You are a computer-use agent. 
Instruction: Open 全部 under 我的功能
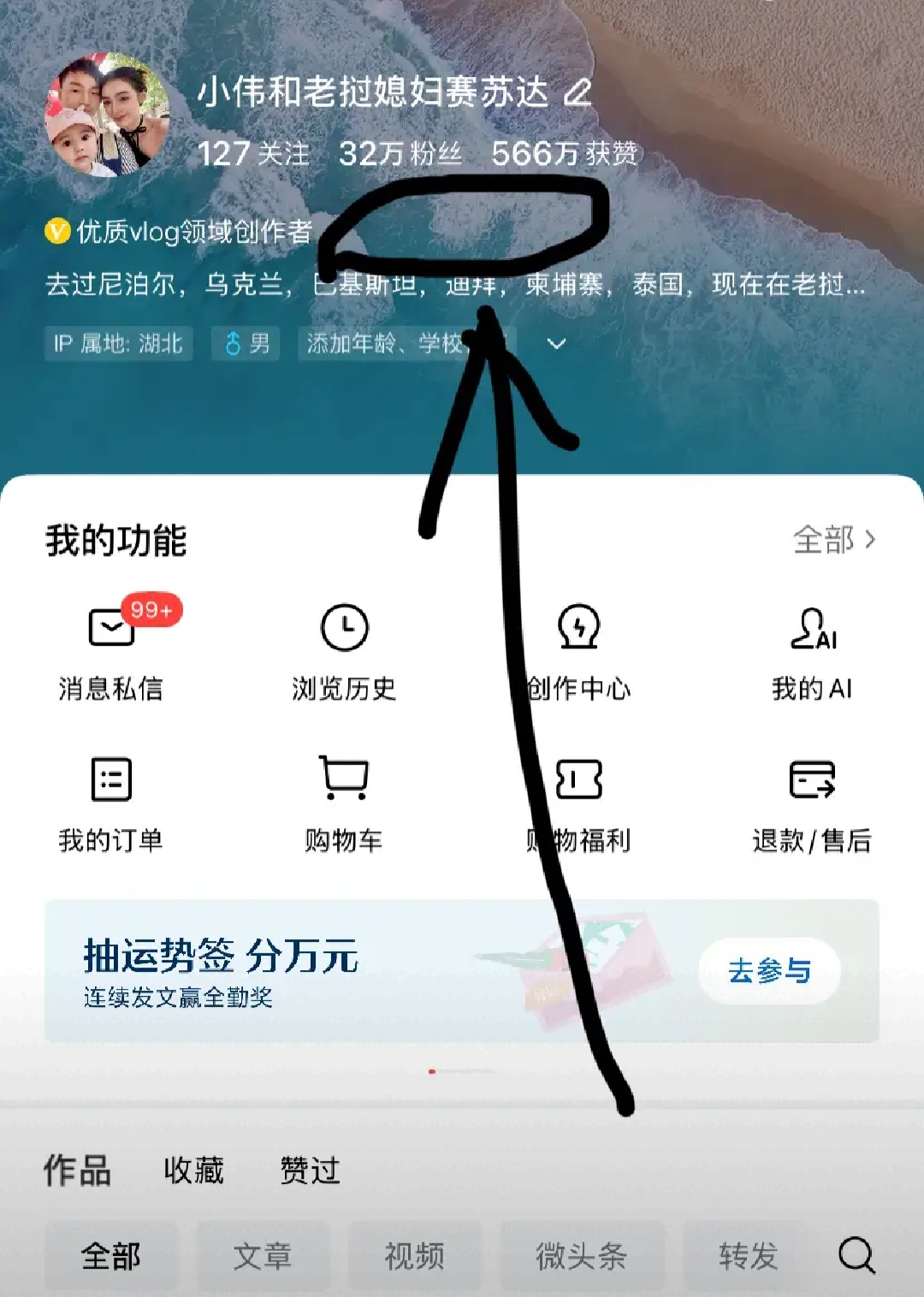tap(833, 540)
